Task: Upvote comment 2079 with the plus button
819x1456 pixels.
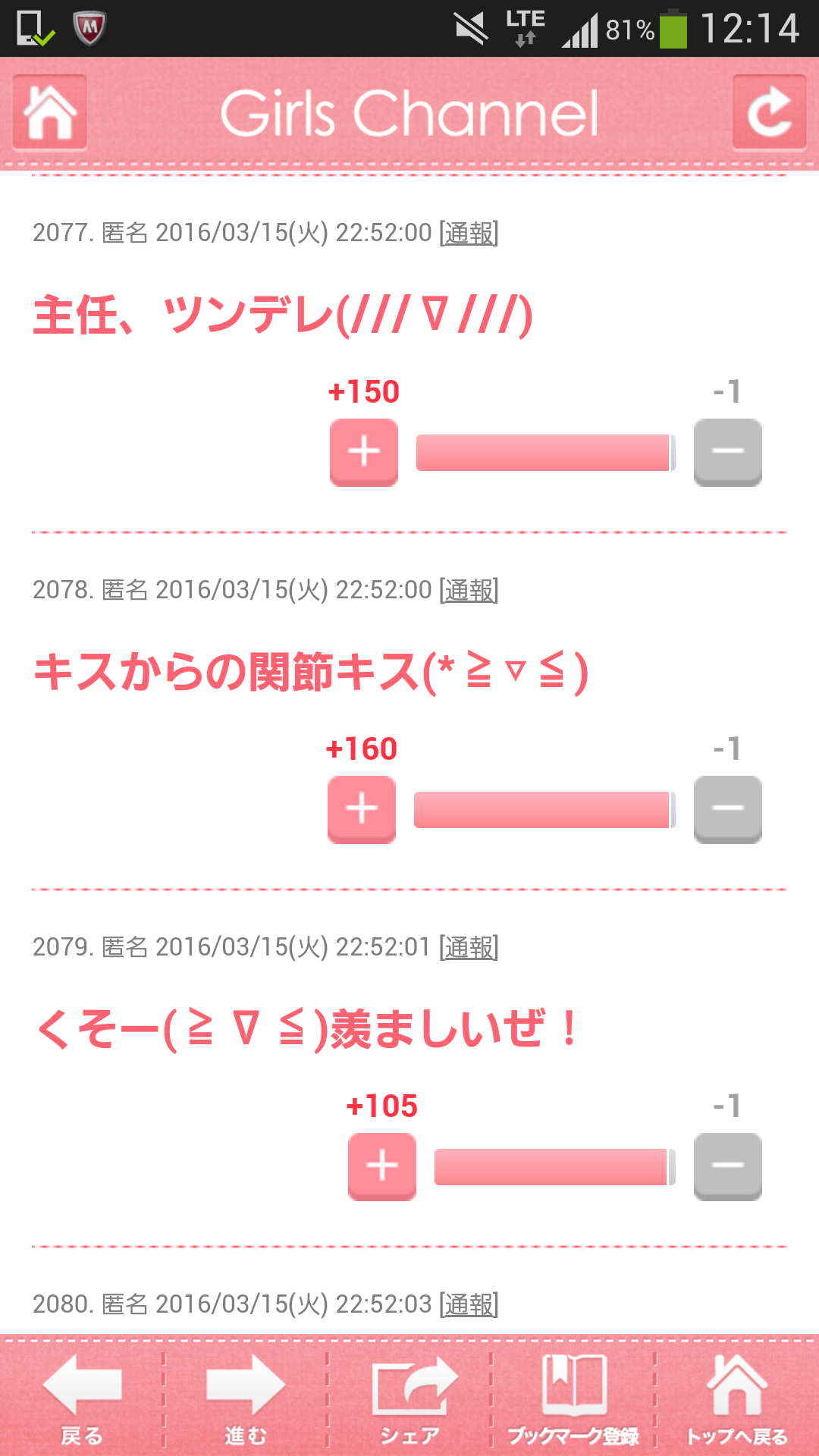Action: (382, 1167)
